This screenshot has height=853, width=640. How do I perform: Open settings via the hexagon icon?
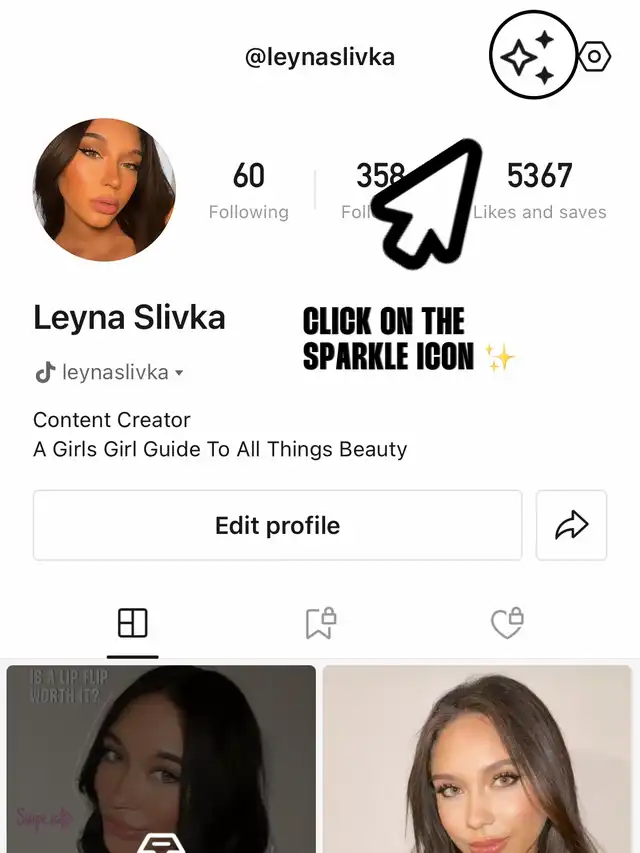595,57
